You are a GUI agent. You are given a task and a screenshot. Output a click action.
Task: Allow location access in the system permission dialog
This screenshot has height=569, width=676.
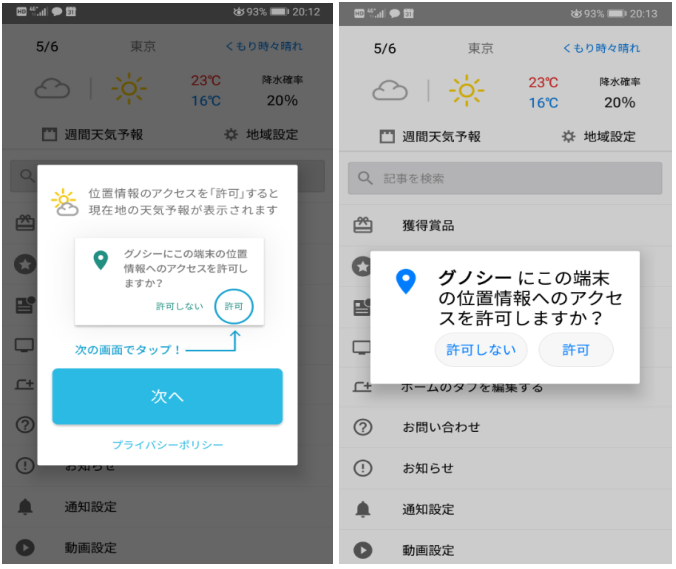click(x=575, y=350)
